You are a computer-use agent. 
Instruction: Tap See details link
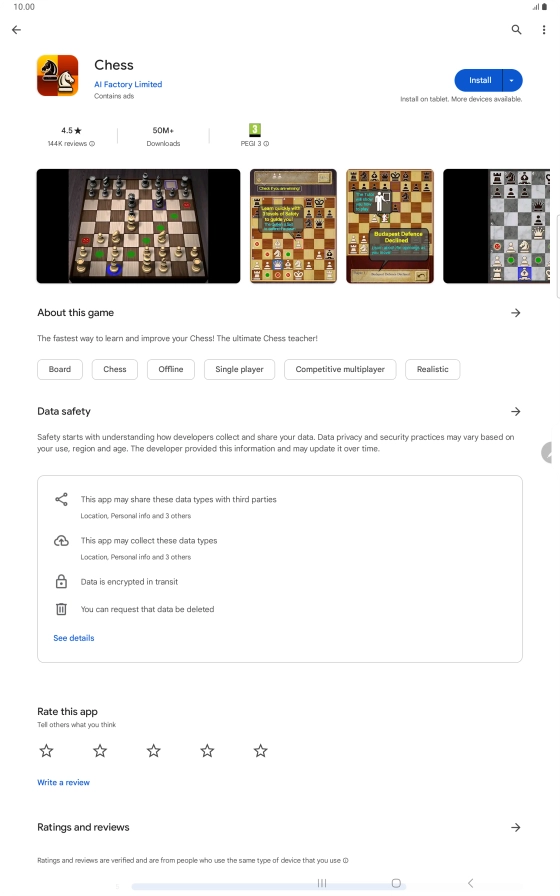tap(74, 638)
